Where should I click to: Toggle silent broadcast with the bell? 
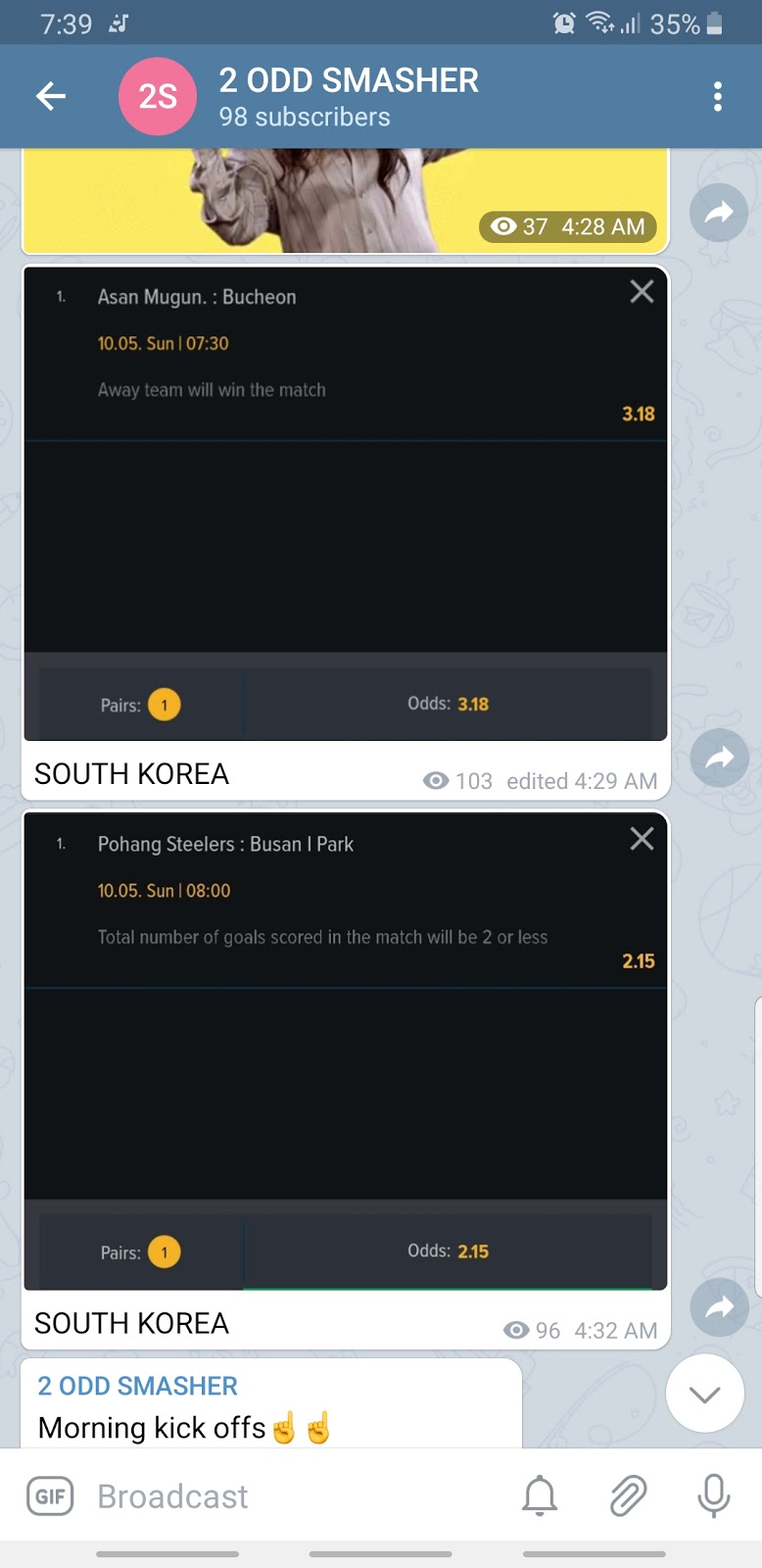[540, 1496]
